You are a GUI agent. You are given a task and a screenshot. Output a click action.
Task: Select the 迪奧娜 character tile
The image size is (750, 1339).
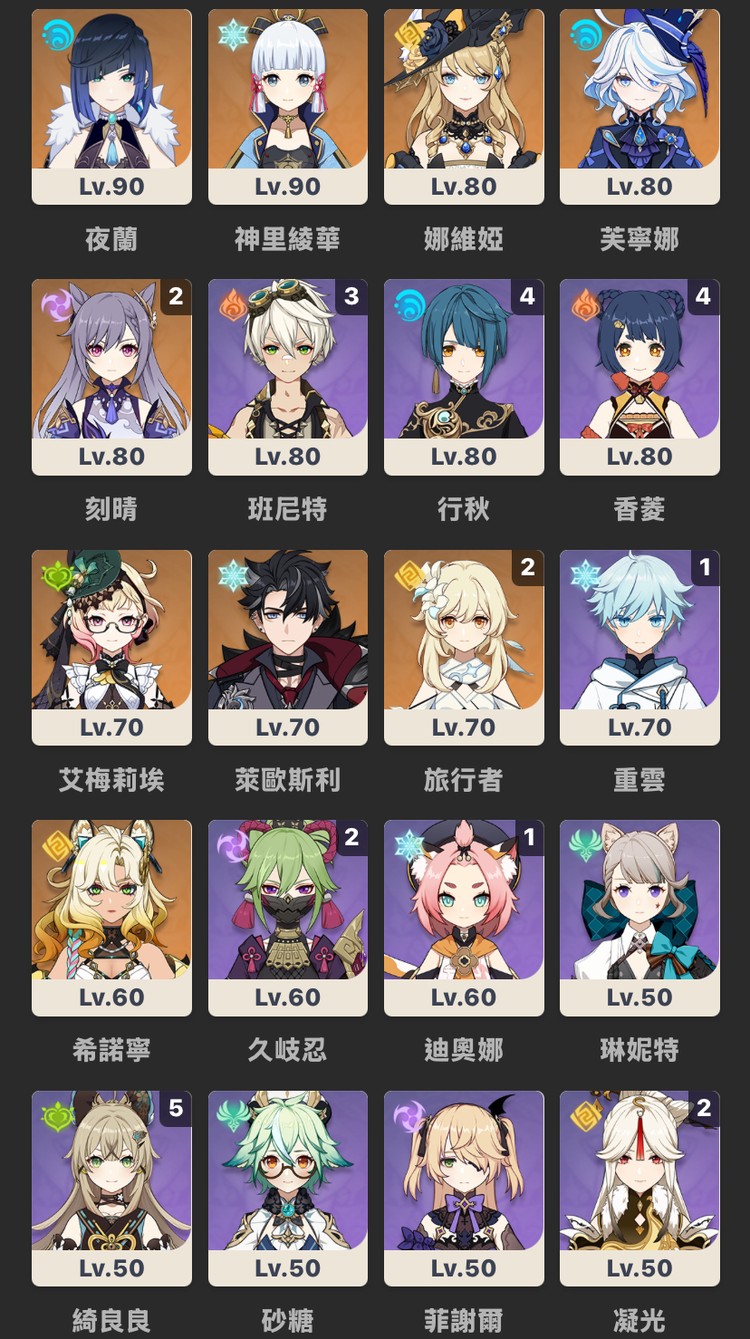point(463,917)
